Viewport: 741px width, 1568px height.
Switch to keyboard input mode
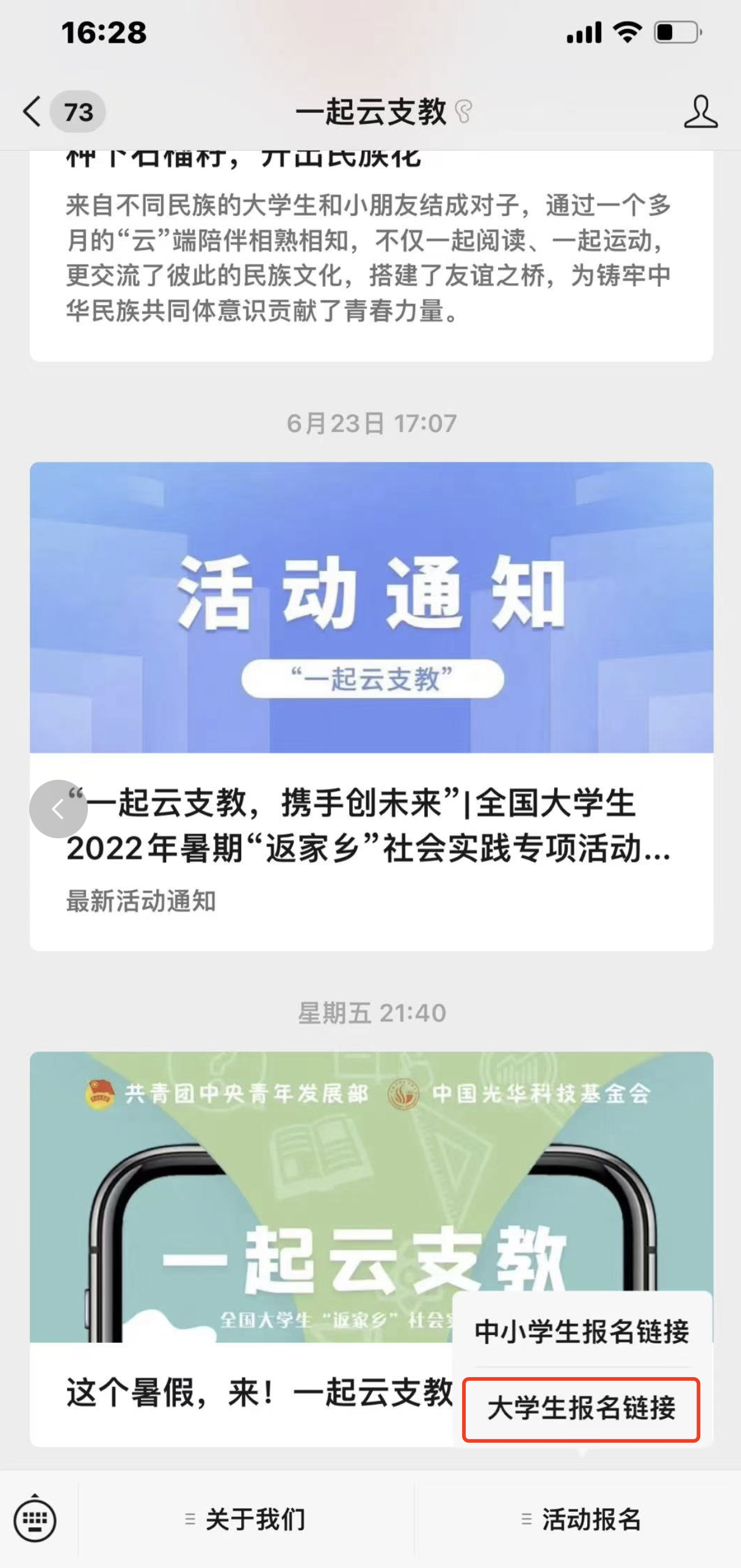tap(35, 1519)
